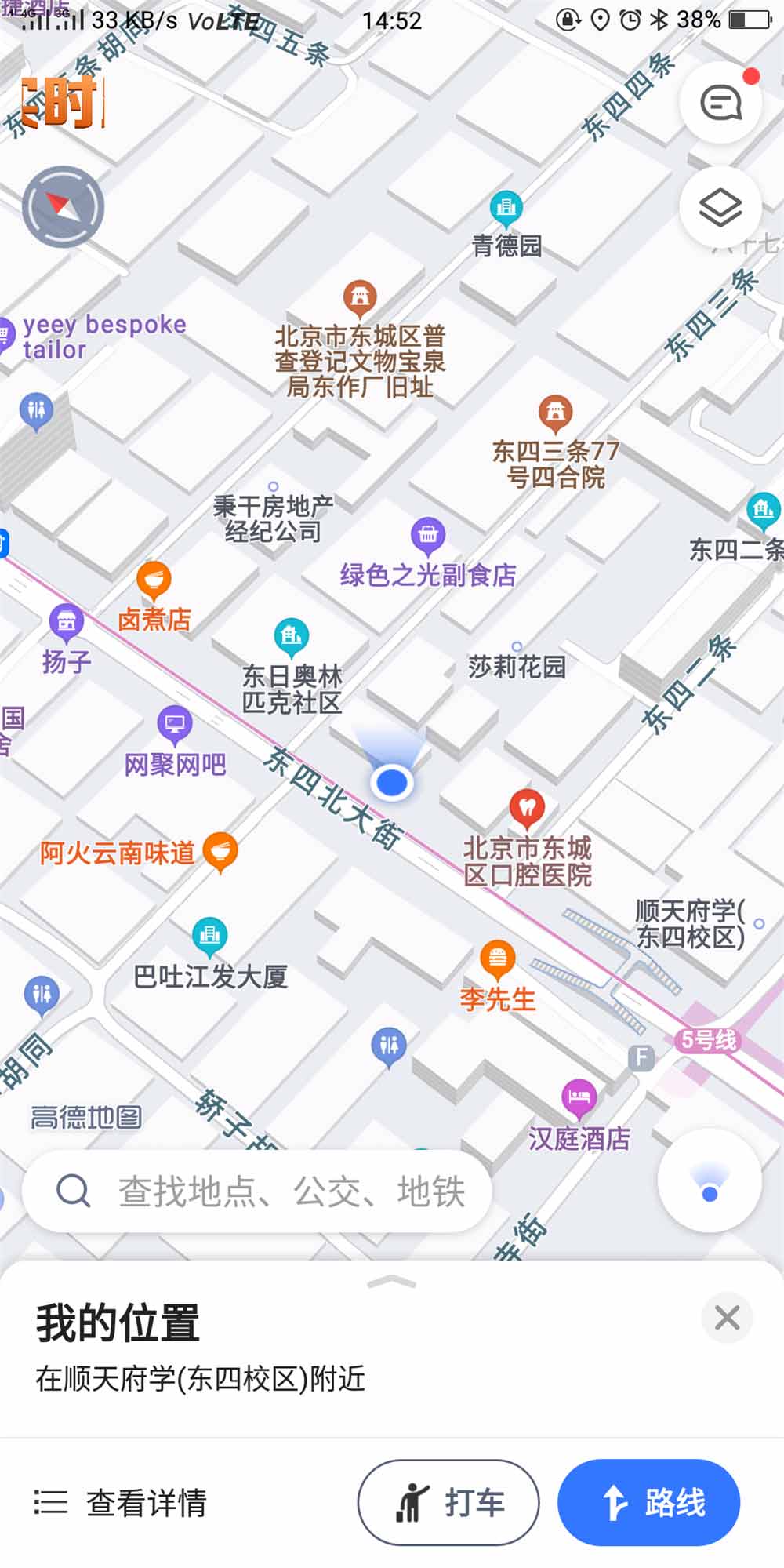Image resolution: width=784 pixels, height=1568 pixels.
Task: Open 查看详情 for my location
Action: tap(122, 1503)
